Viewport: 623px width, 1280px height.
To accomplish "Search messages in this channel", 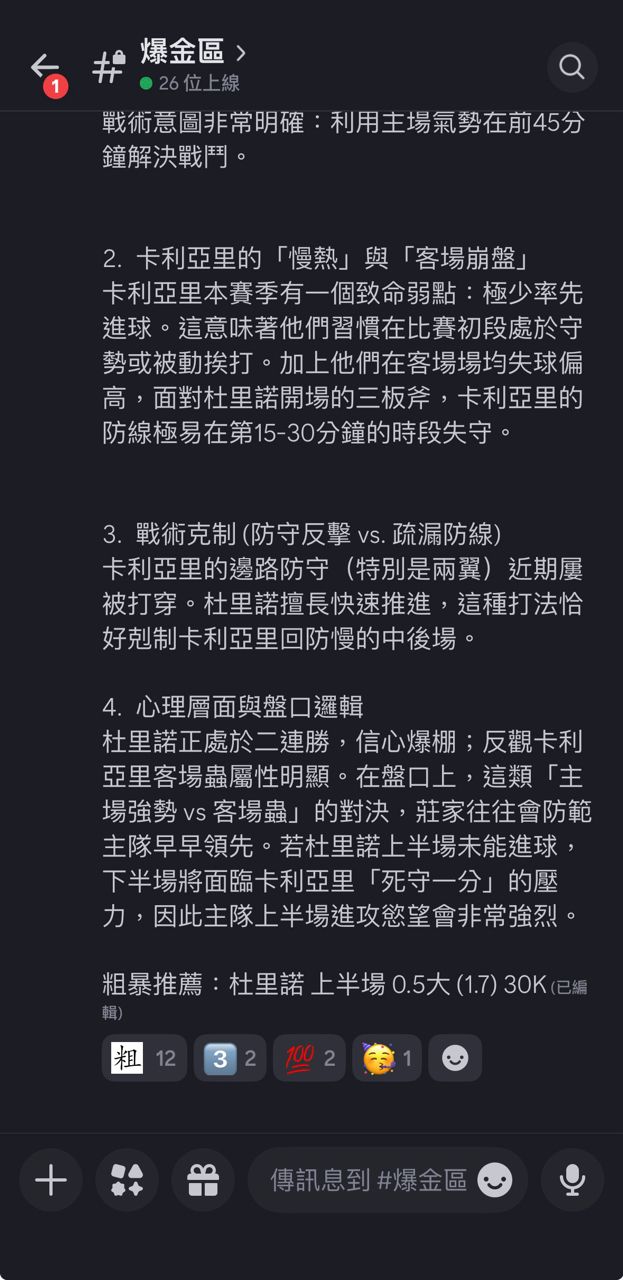I will coord(572,67).
